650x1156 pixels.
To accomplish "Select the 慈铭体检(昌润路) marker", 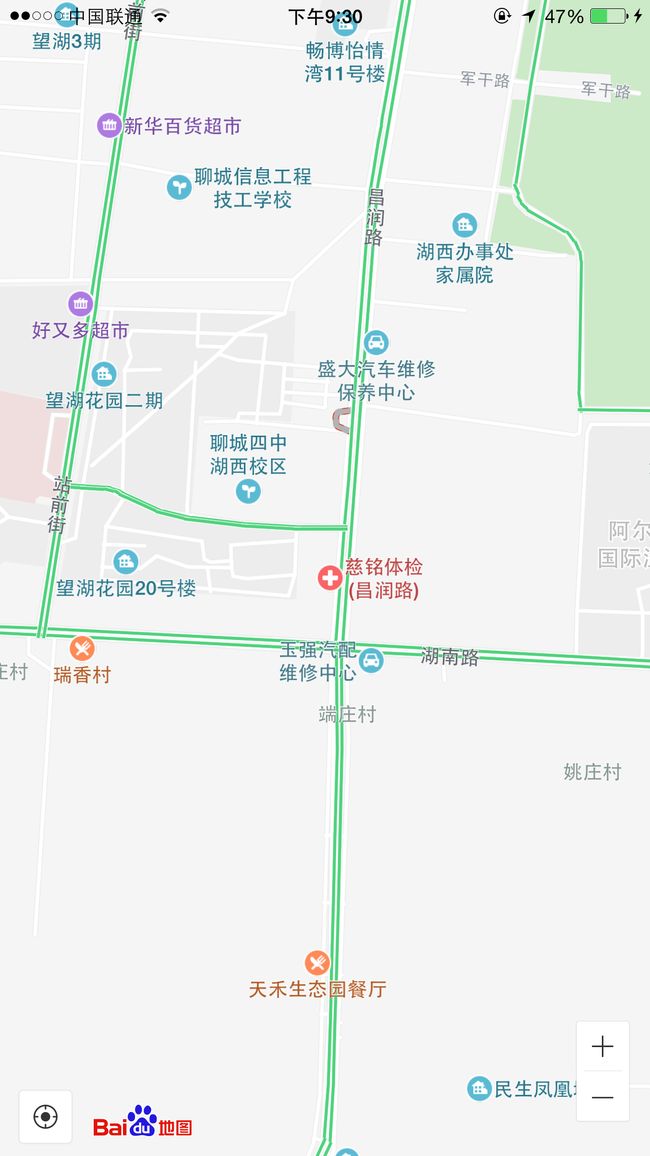I will point(329,577).
